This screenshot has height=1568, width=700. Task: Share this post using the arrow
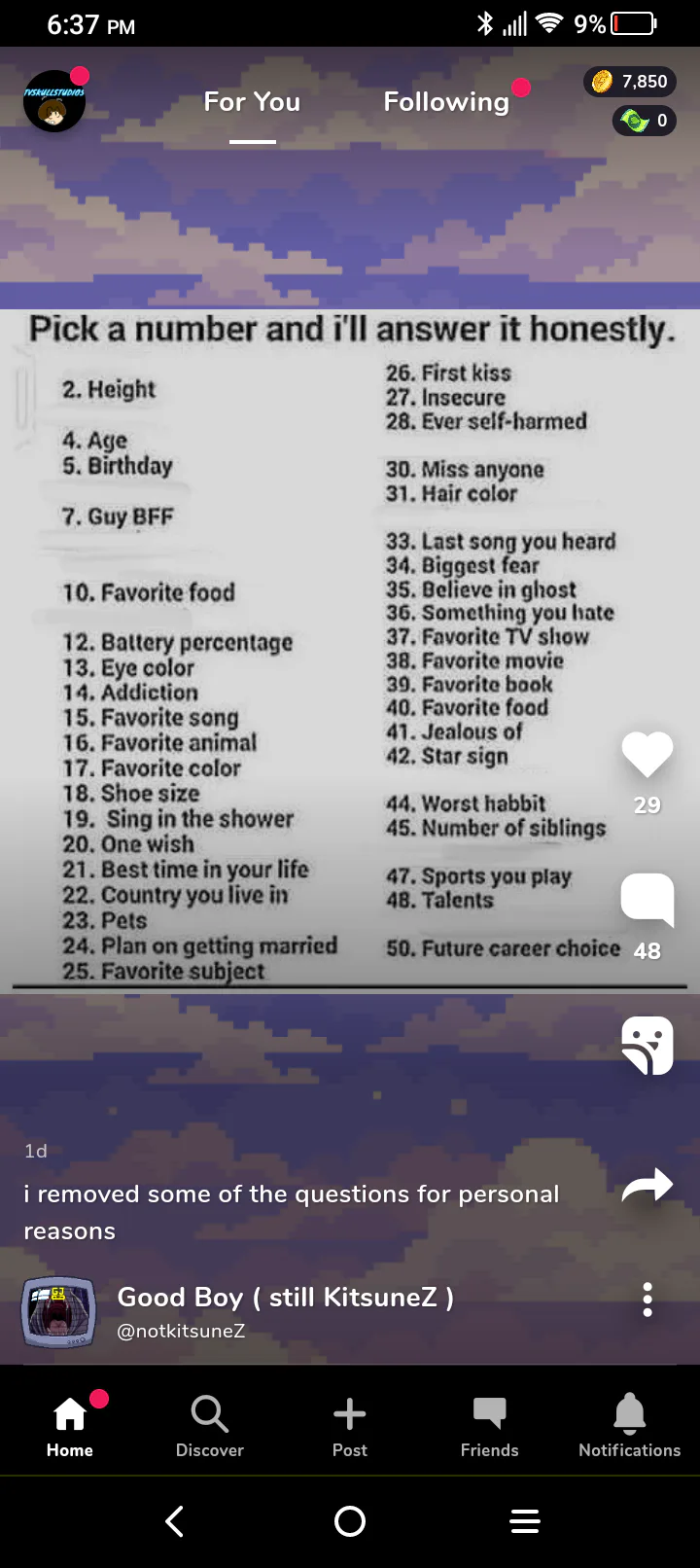tap(647, 1185)
